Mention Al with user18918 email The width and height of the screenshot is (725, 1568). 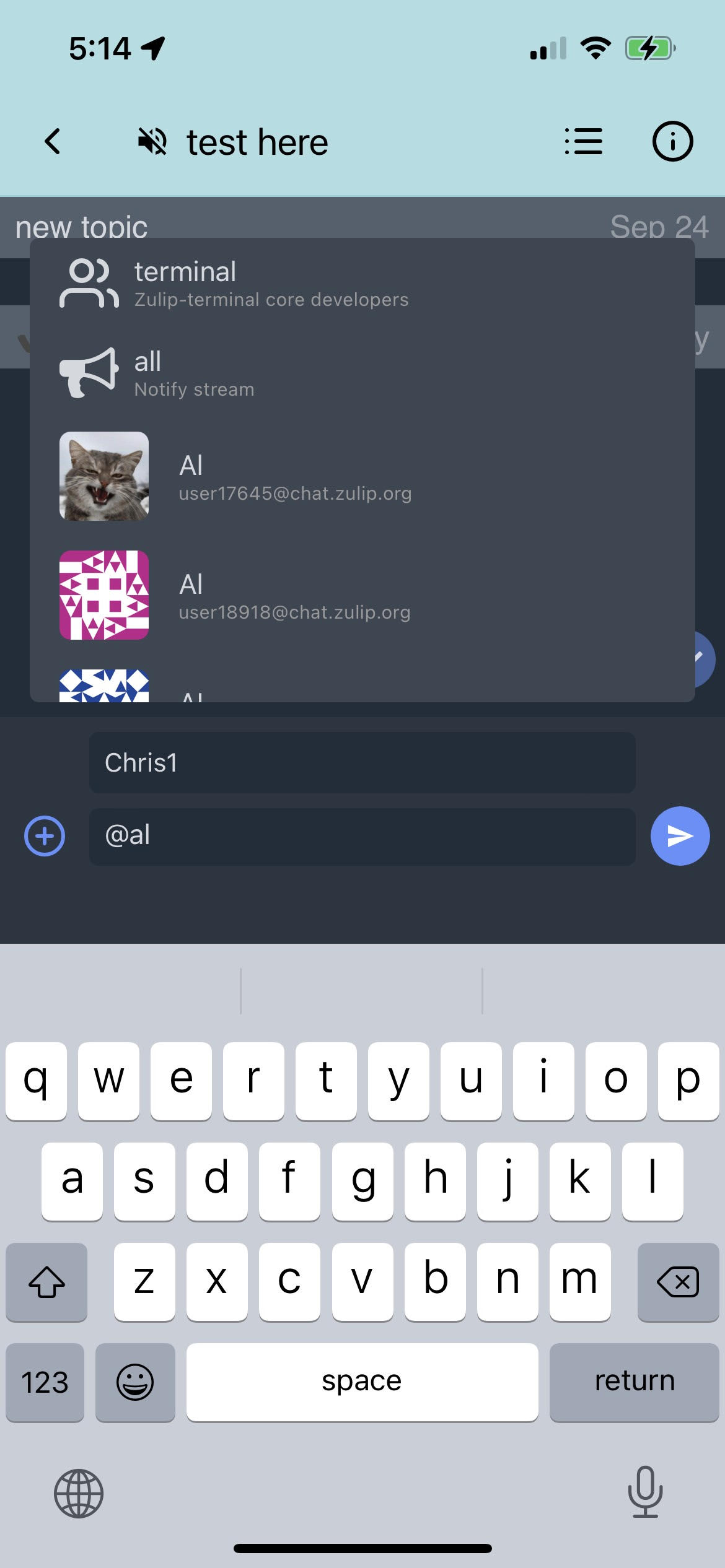362,595
